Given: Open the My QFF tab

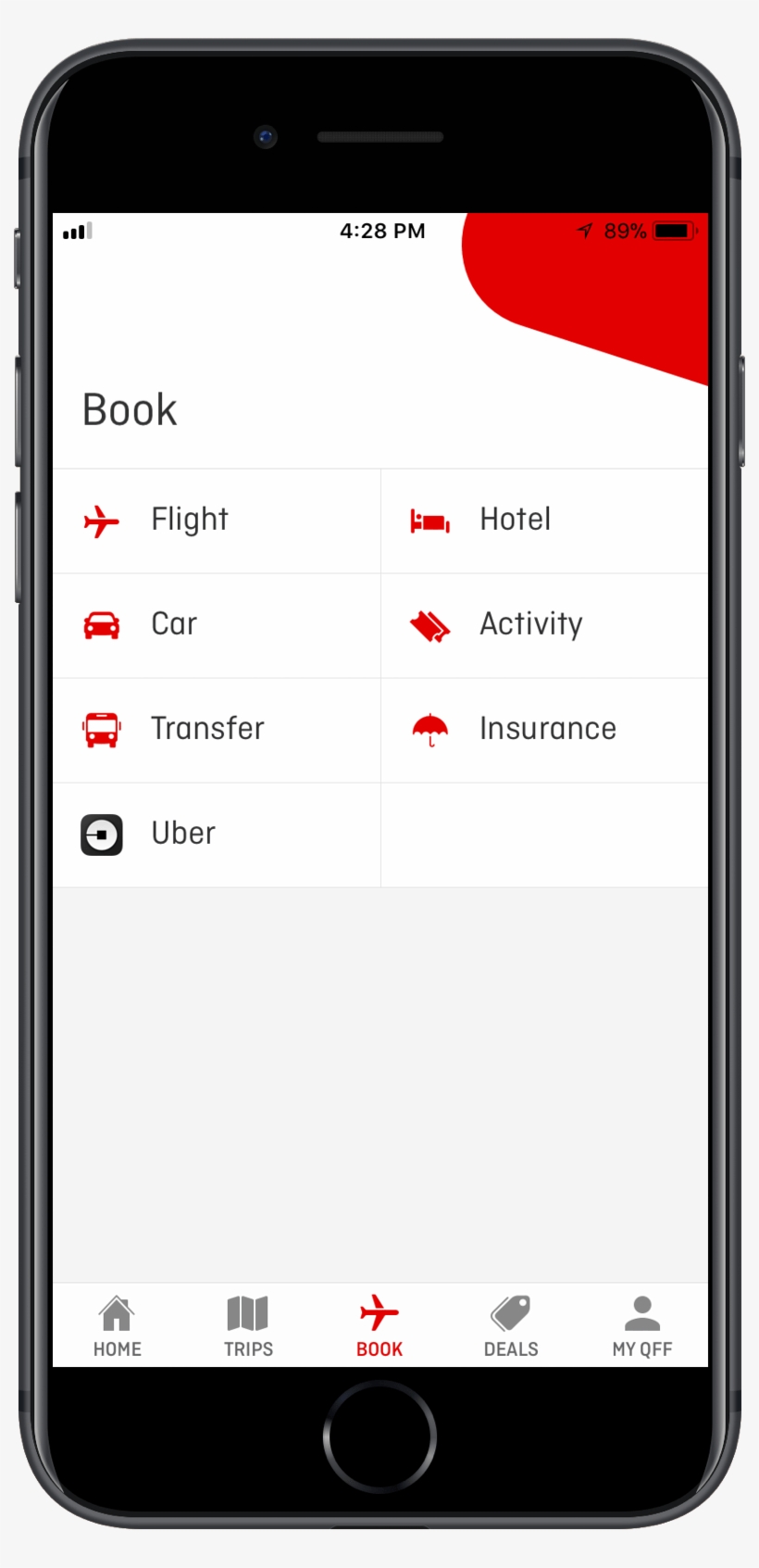Looking at the screenshot, I should [641, 1324].
